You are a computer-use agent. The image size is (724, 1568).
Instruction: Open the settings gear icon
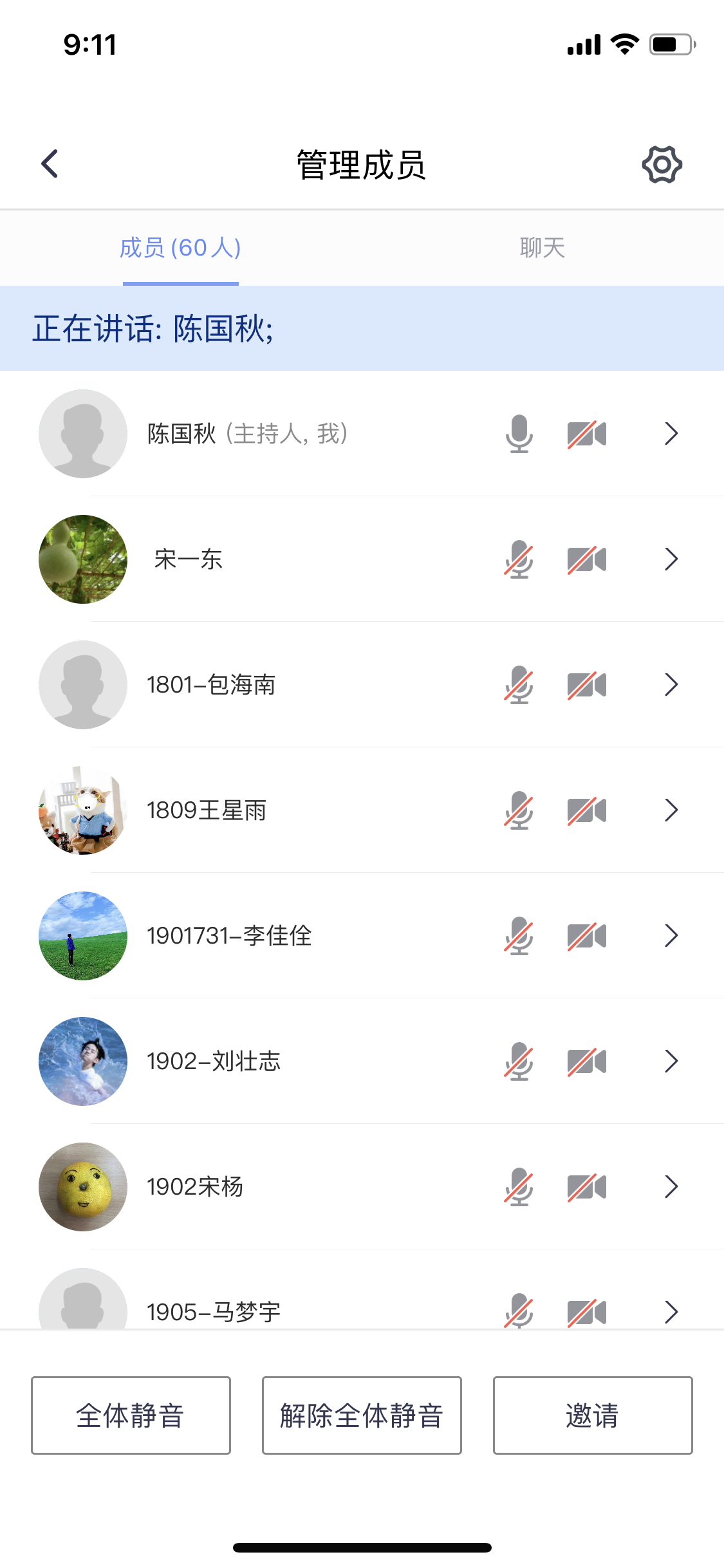point(662,165)
